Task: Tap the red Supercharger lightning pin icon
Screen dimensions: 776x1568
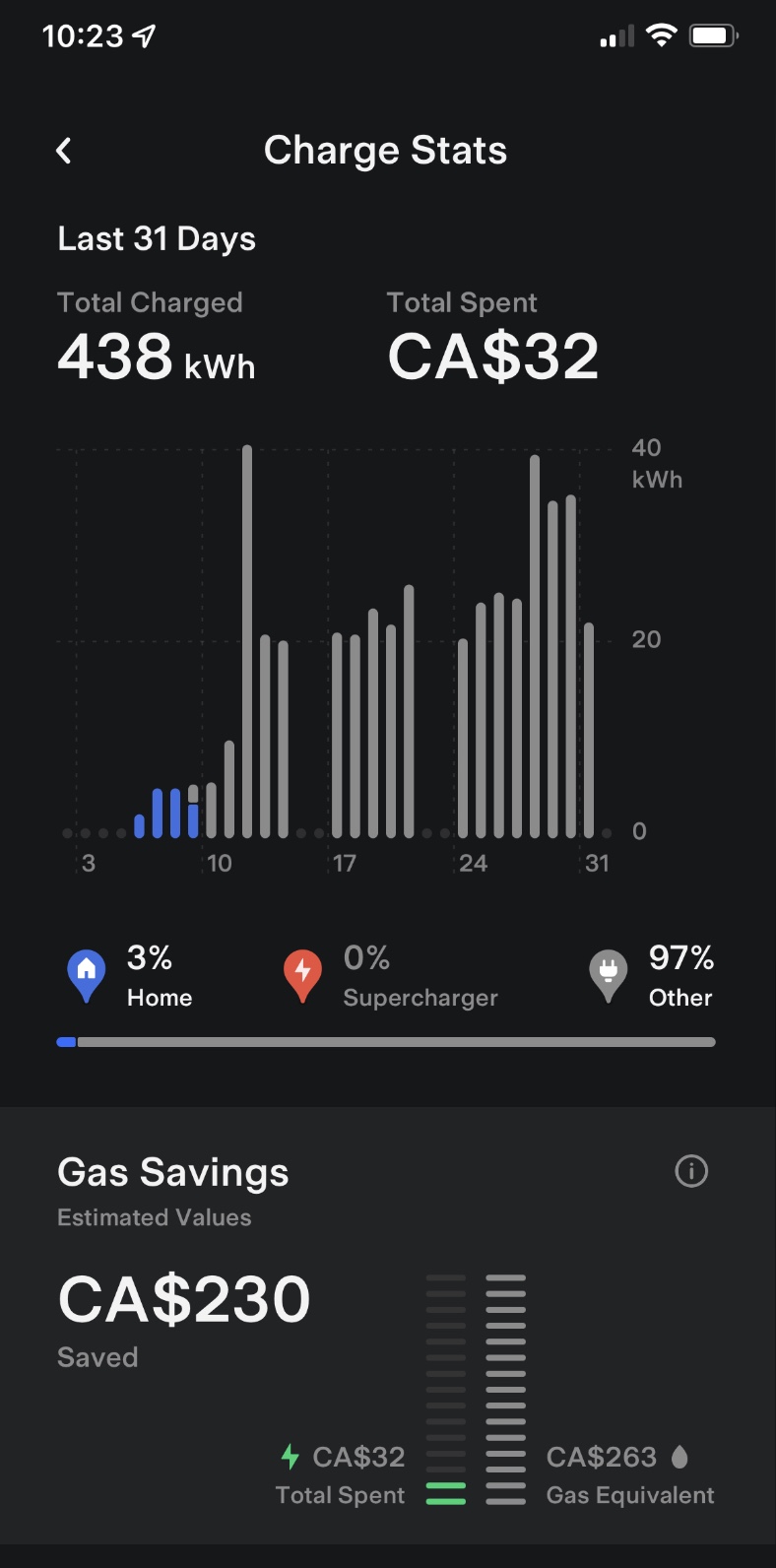Action: tap(303, 973)
